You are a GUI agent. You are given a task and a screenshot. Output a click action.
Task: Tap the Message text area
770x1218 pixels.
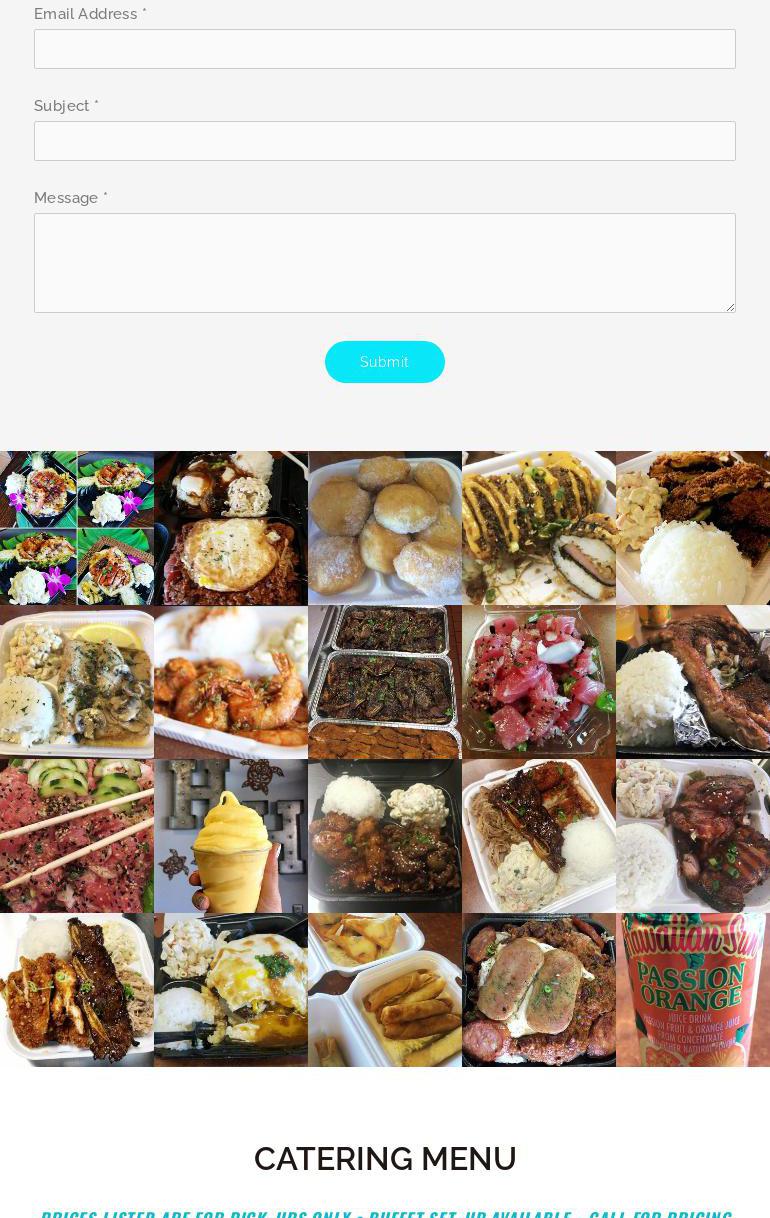pos(384,263)
